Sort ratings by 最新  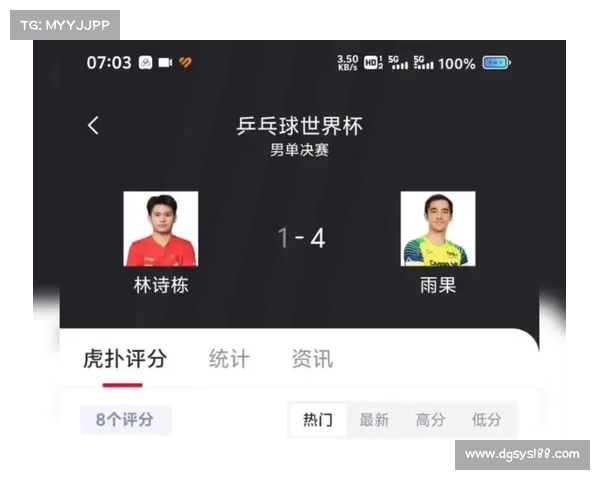tap(374, 420)
